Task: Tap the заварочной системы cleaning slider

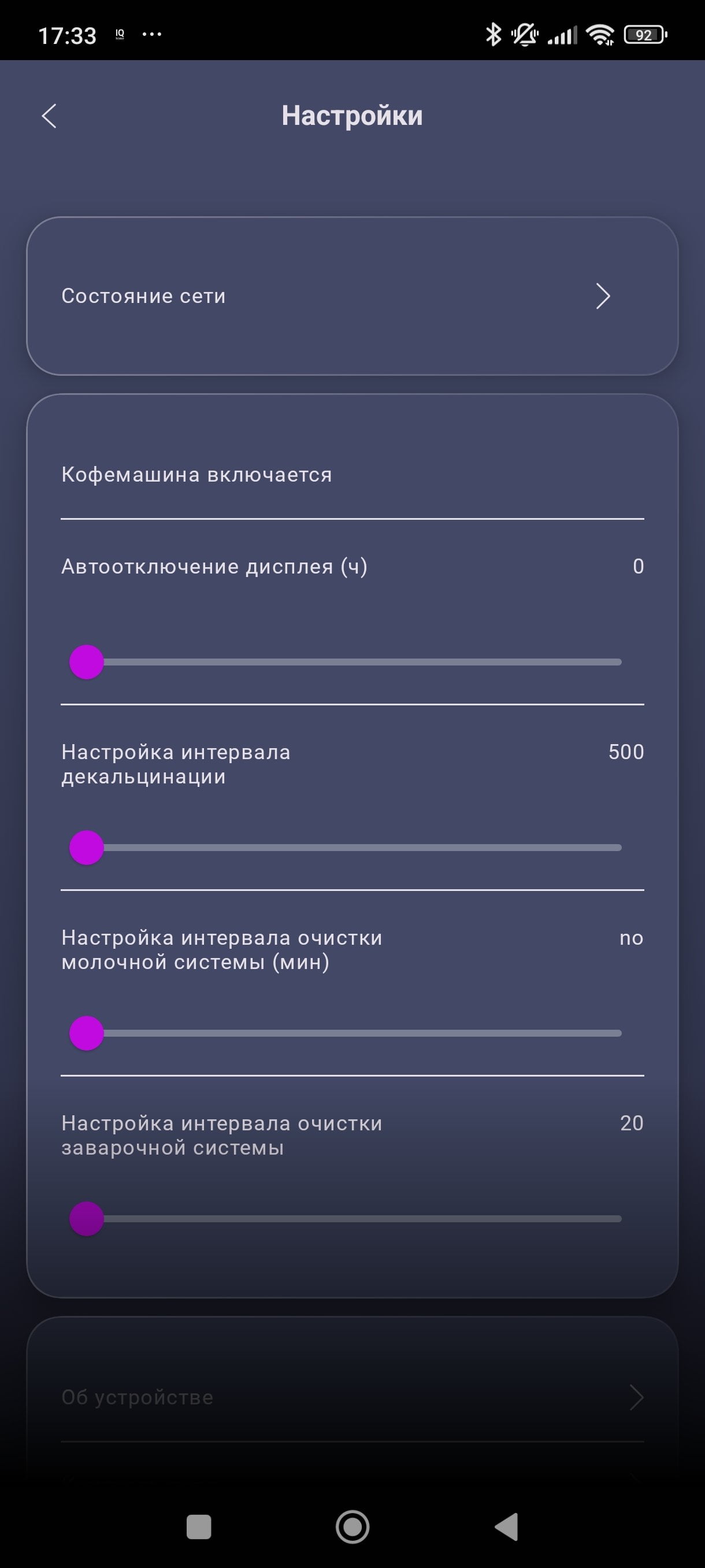Action: [346, 1219]
